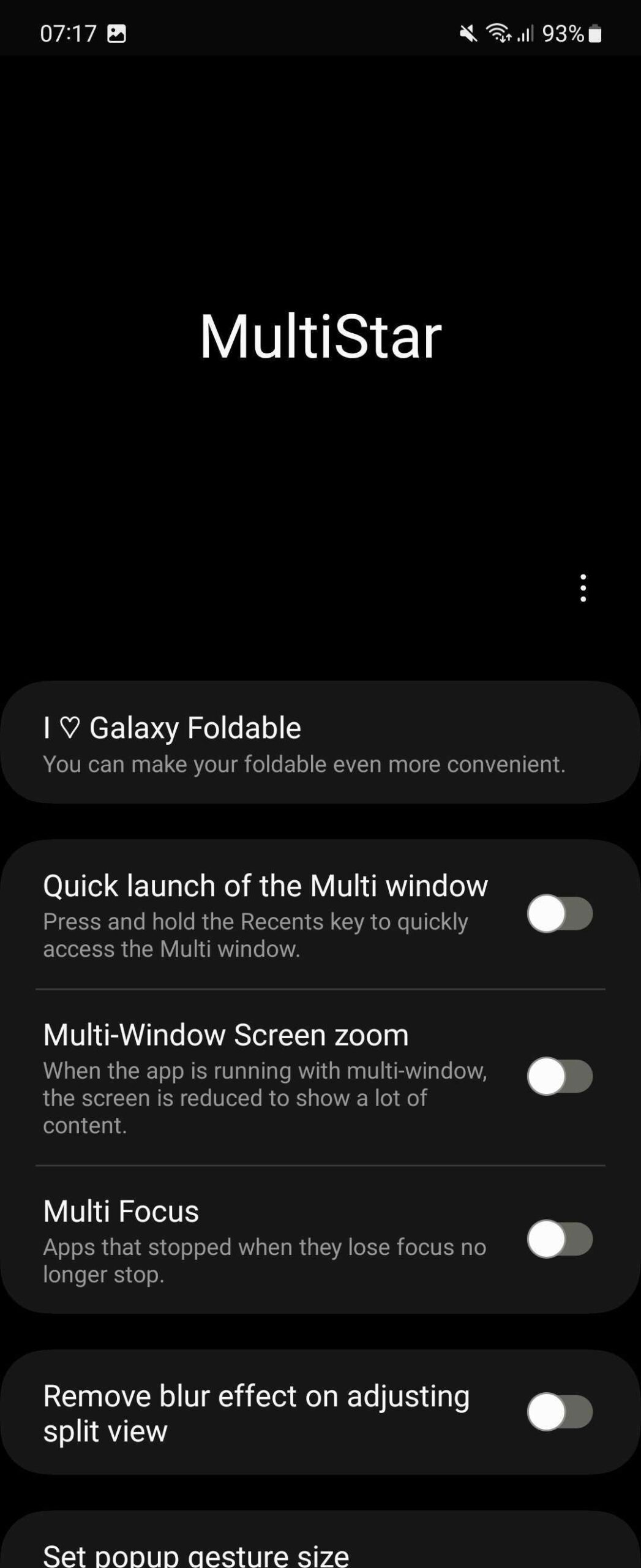Enable Remove blur effect on adjusting split view

[x=560, y=1412]
